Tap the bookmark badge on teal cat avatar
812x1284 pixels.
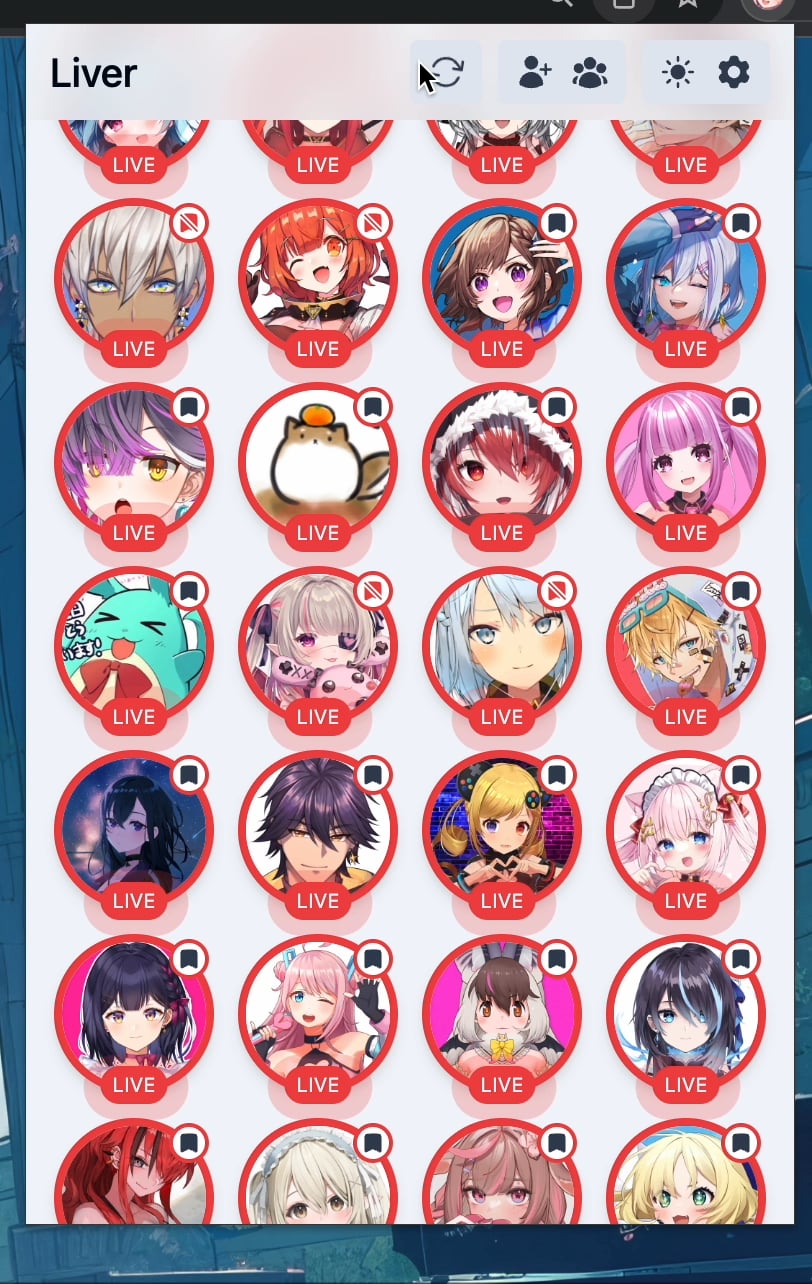pos(189,591)
